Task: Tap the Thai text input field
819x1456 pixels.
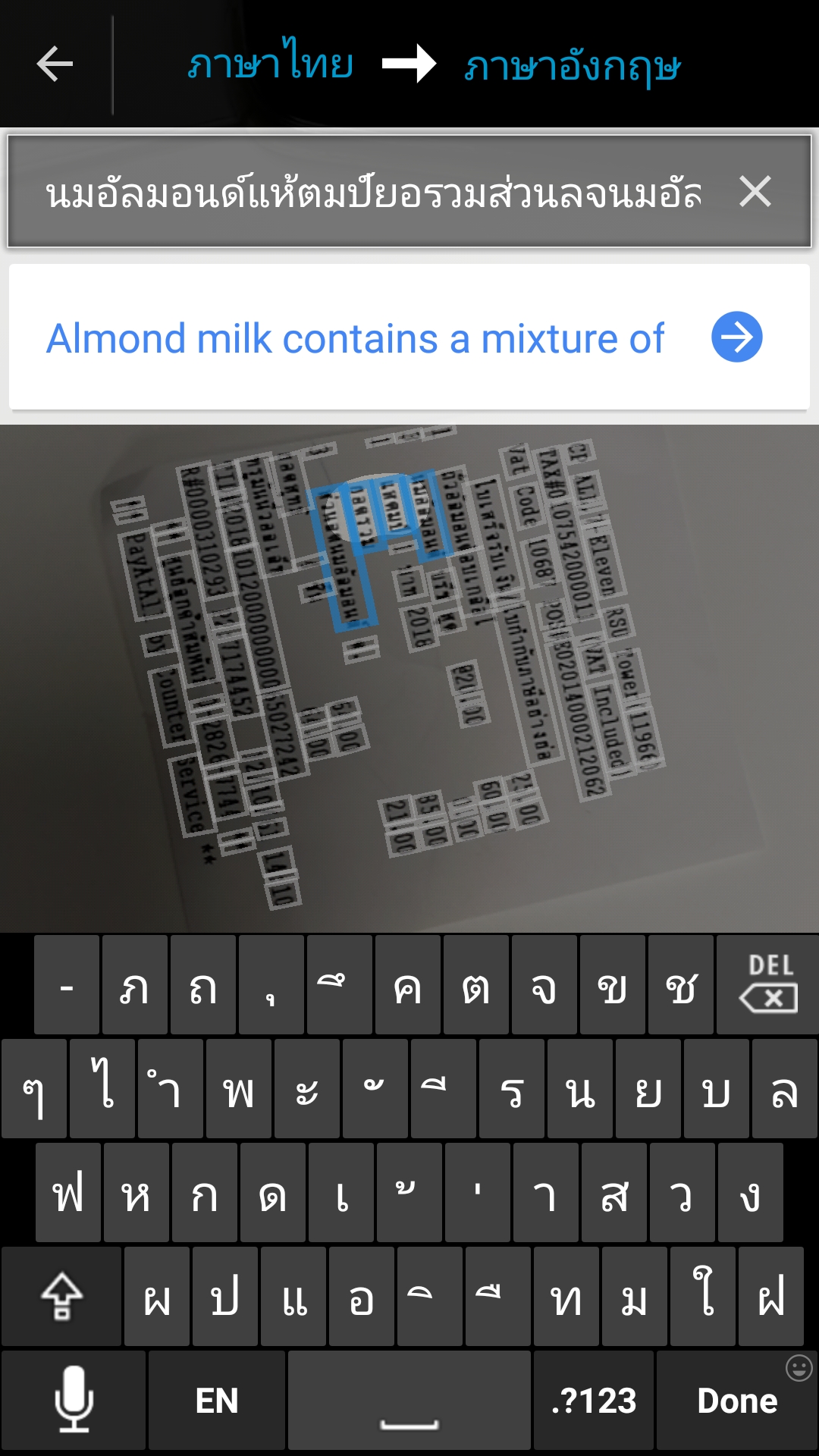Action: pyautogui.click(x=372, y=193)
